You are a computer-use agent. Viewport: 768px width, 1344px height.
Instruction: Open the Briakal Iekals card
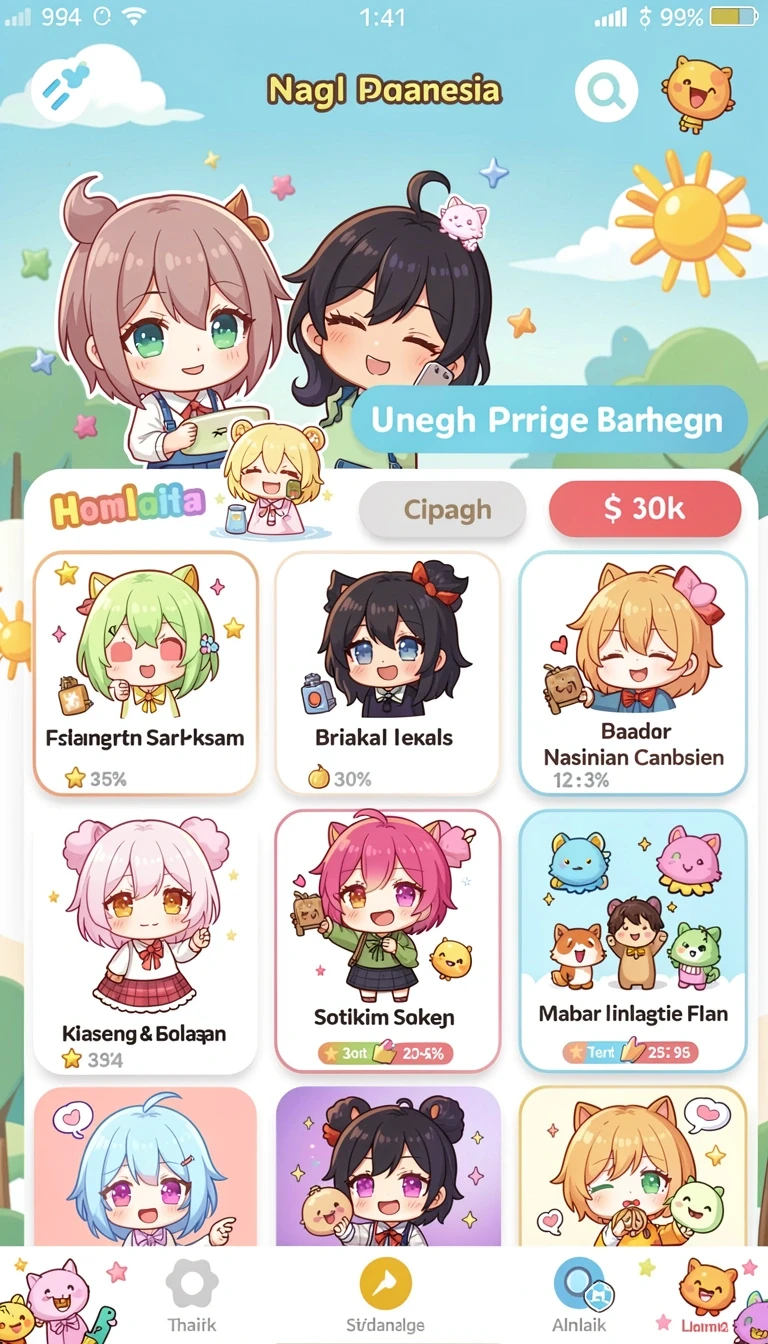(x=387, y=673)
